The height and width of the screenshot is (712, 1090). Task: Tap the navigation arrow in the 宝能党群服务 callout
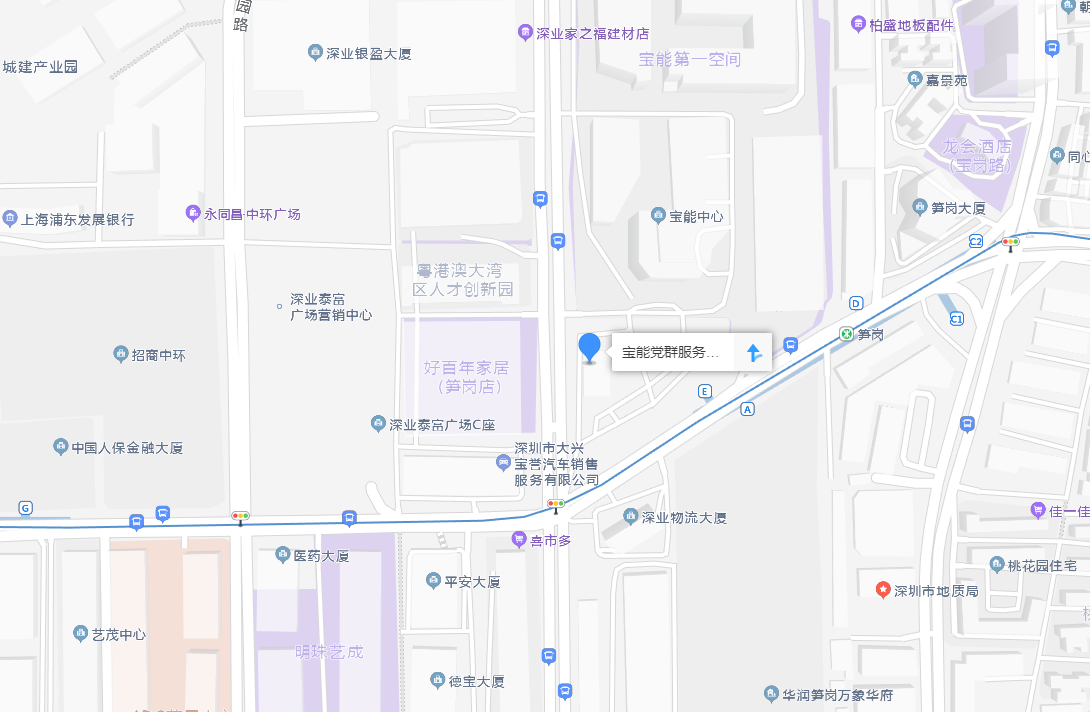tap(754, 352)
